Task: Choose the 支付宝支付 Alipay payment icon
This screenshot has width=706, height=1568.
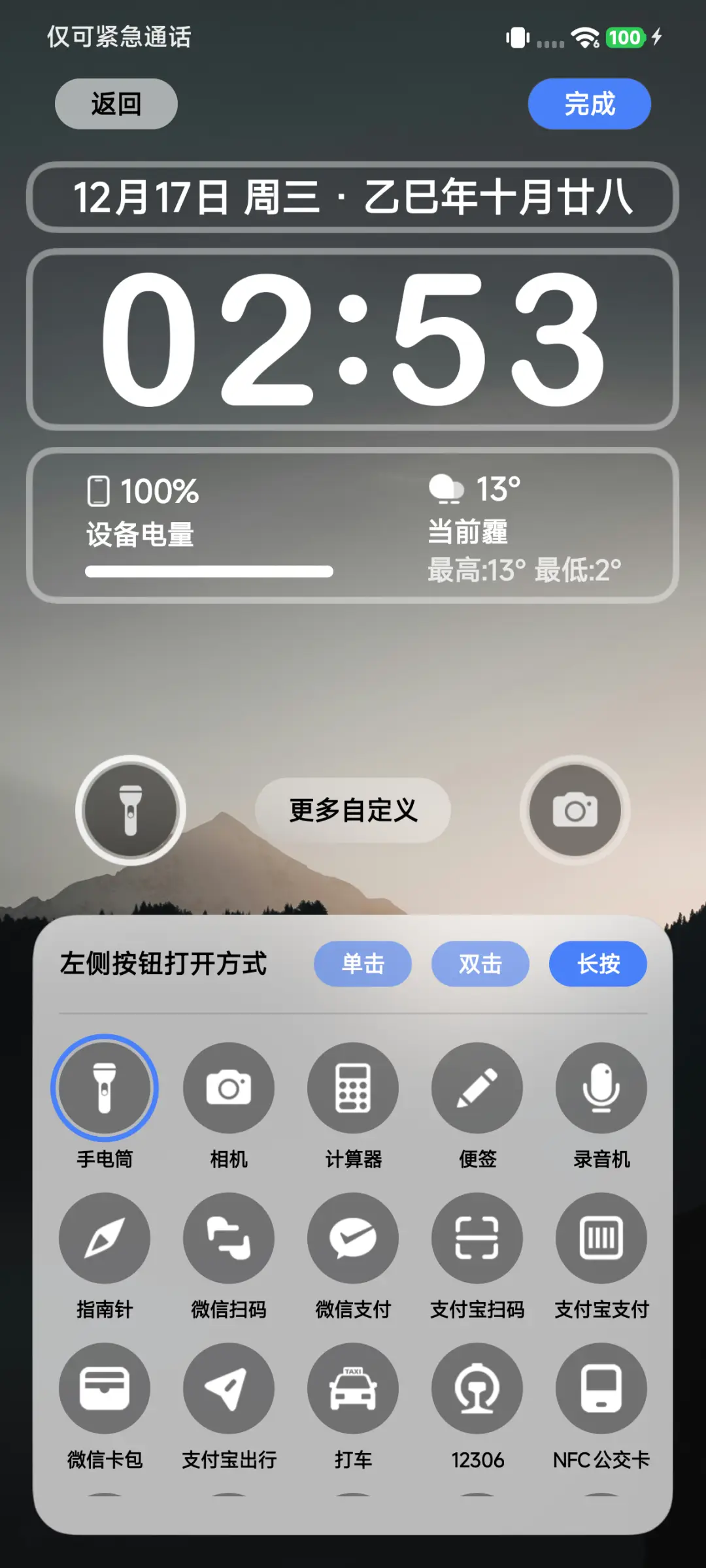Action: tap(601, 1238)
